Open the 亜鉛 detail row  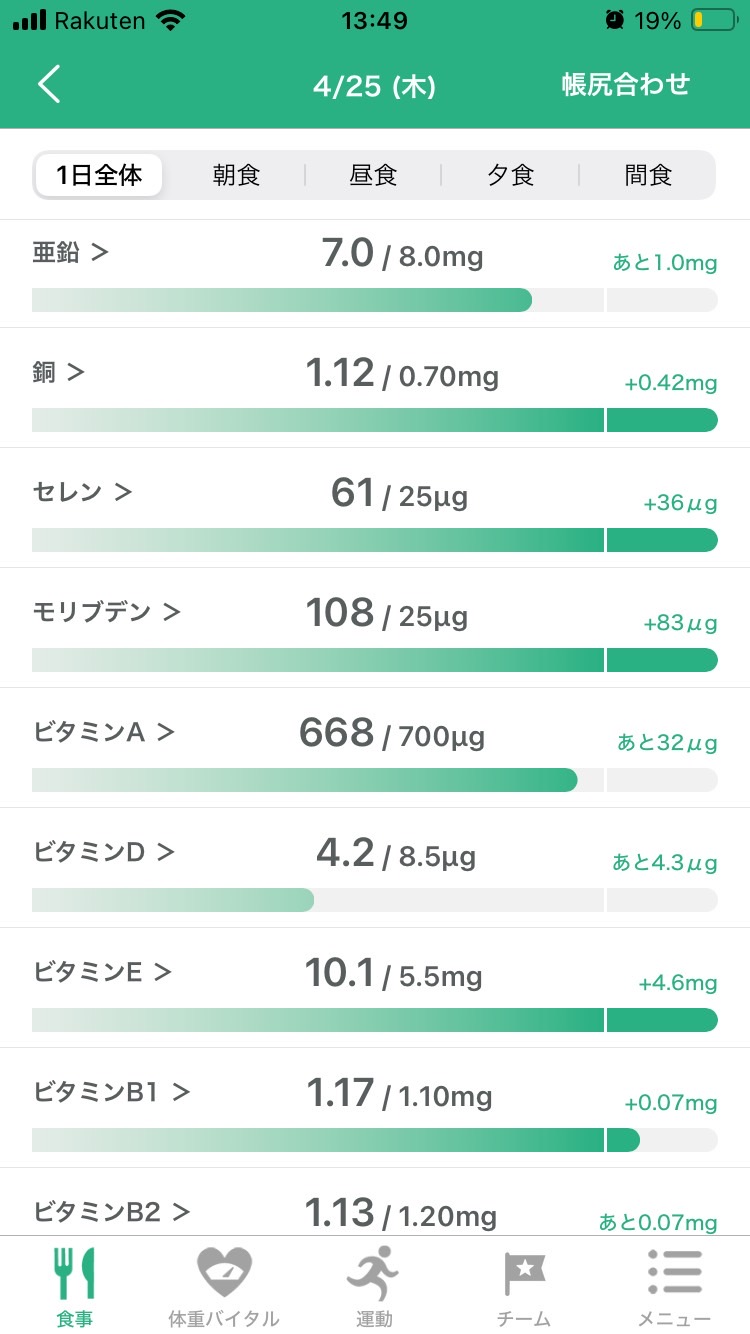pos(375,274)
